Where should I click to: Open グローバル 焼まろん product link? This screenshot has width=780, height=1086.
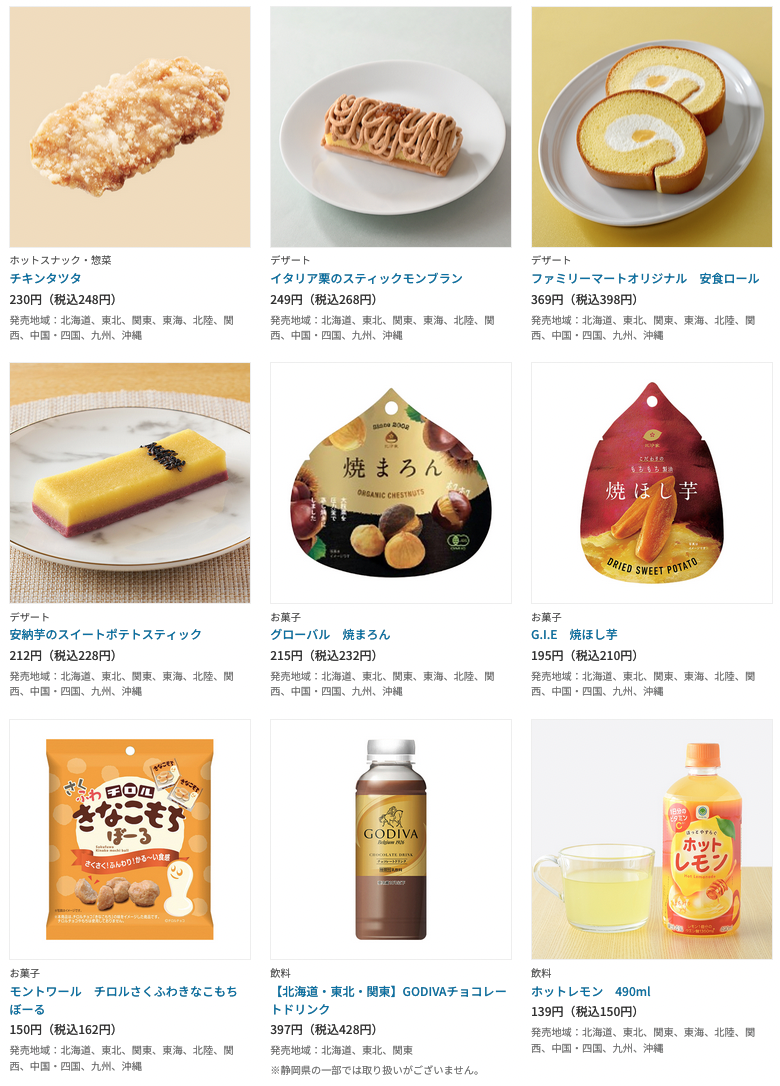click(x=330, y=634)
